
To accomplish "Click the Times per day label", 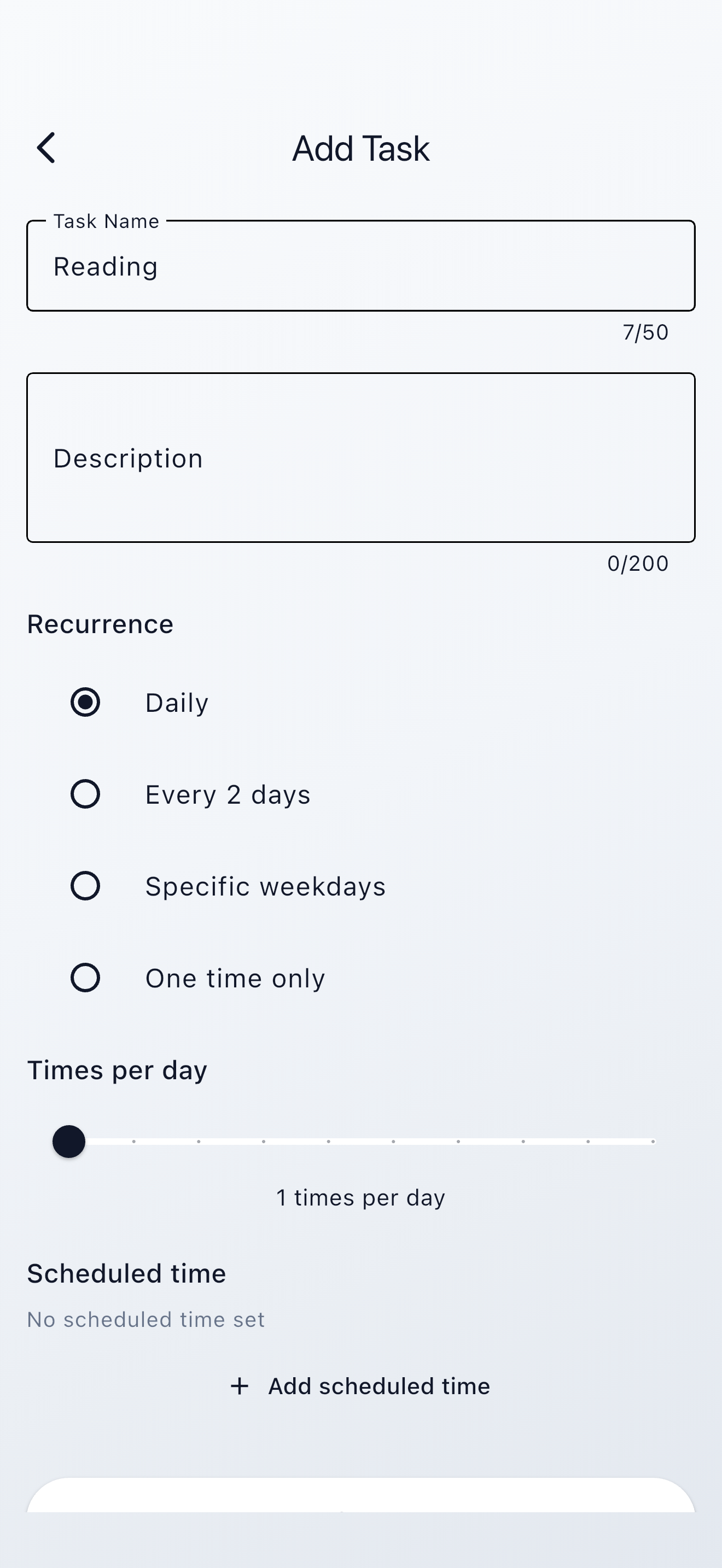I will click(117, 1069).
